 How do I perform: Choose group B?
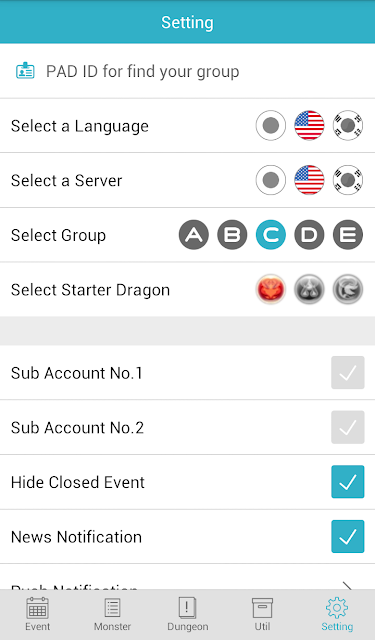[232, 235]
